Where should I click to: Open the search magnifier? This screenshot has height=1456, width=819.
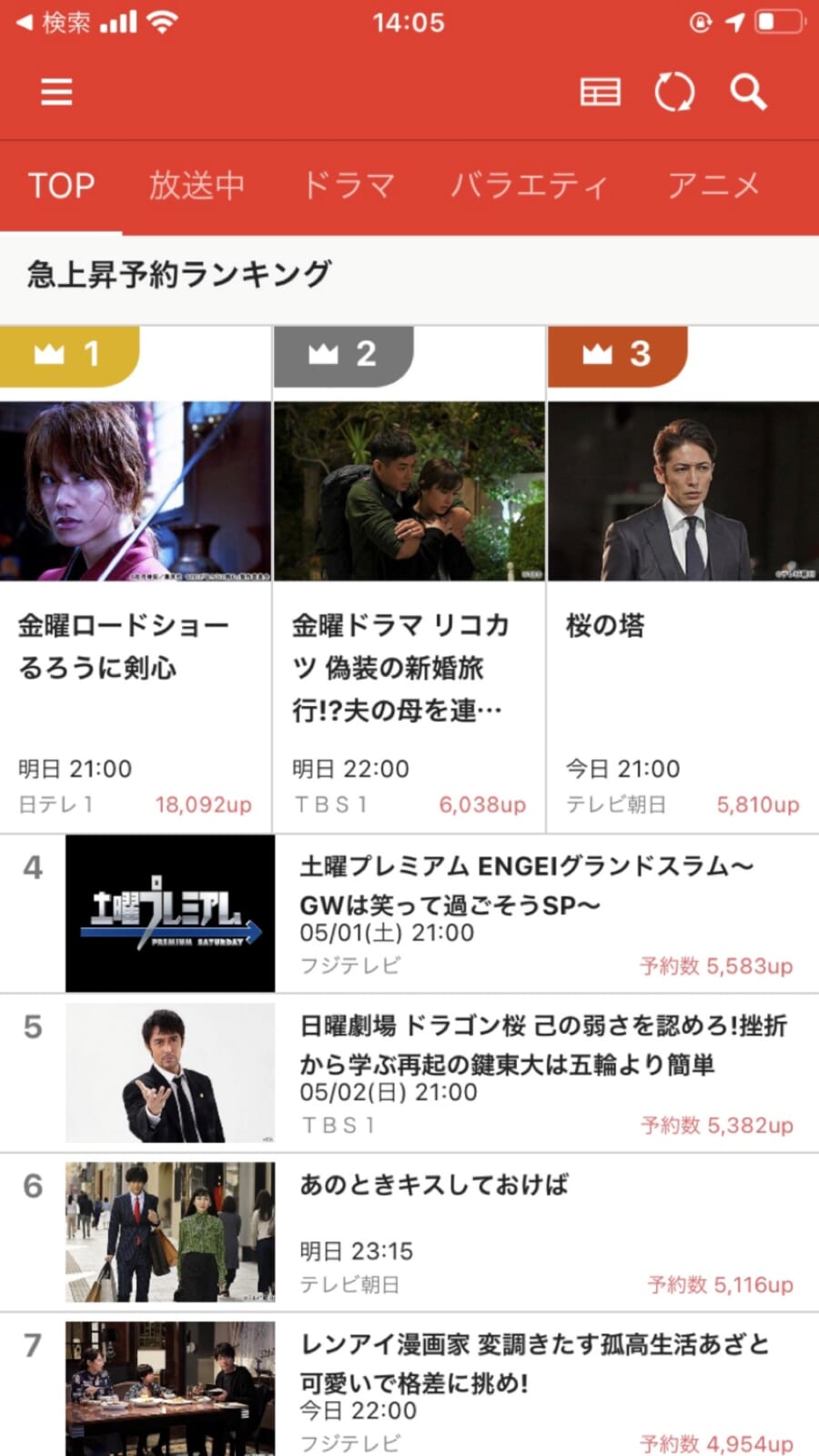tap(748, 92)
